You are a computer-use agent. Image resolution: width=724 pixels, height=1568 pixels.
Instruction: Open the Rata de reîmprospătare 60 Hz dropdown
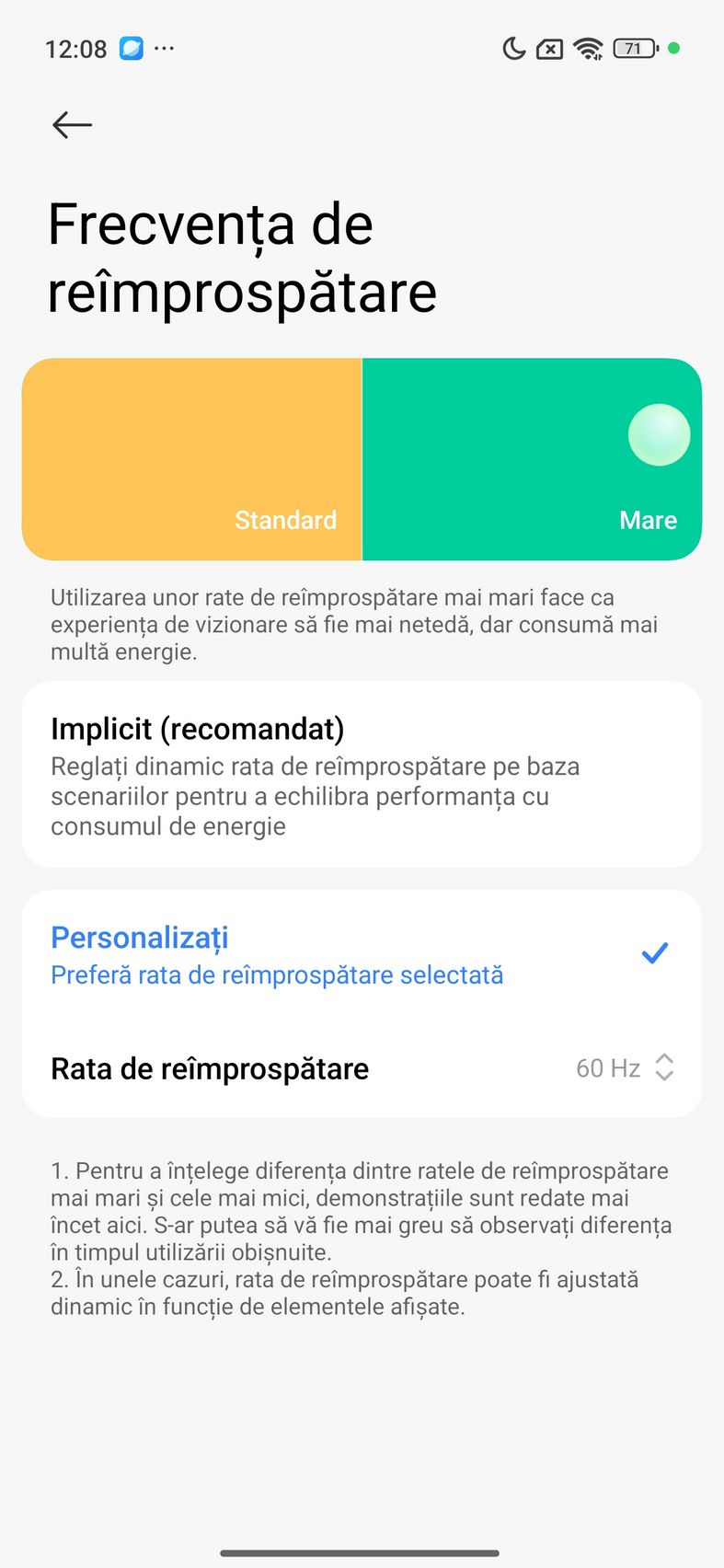tap(624, 1067)
